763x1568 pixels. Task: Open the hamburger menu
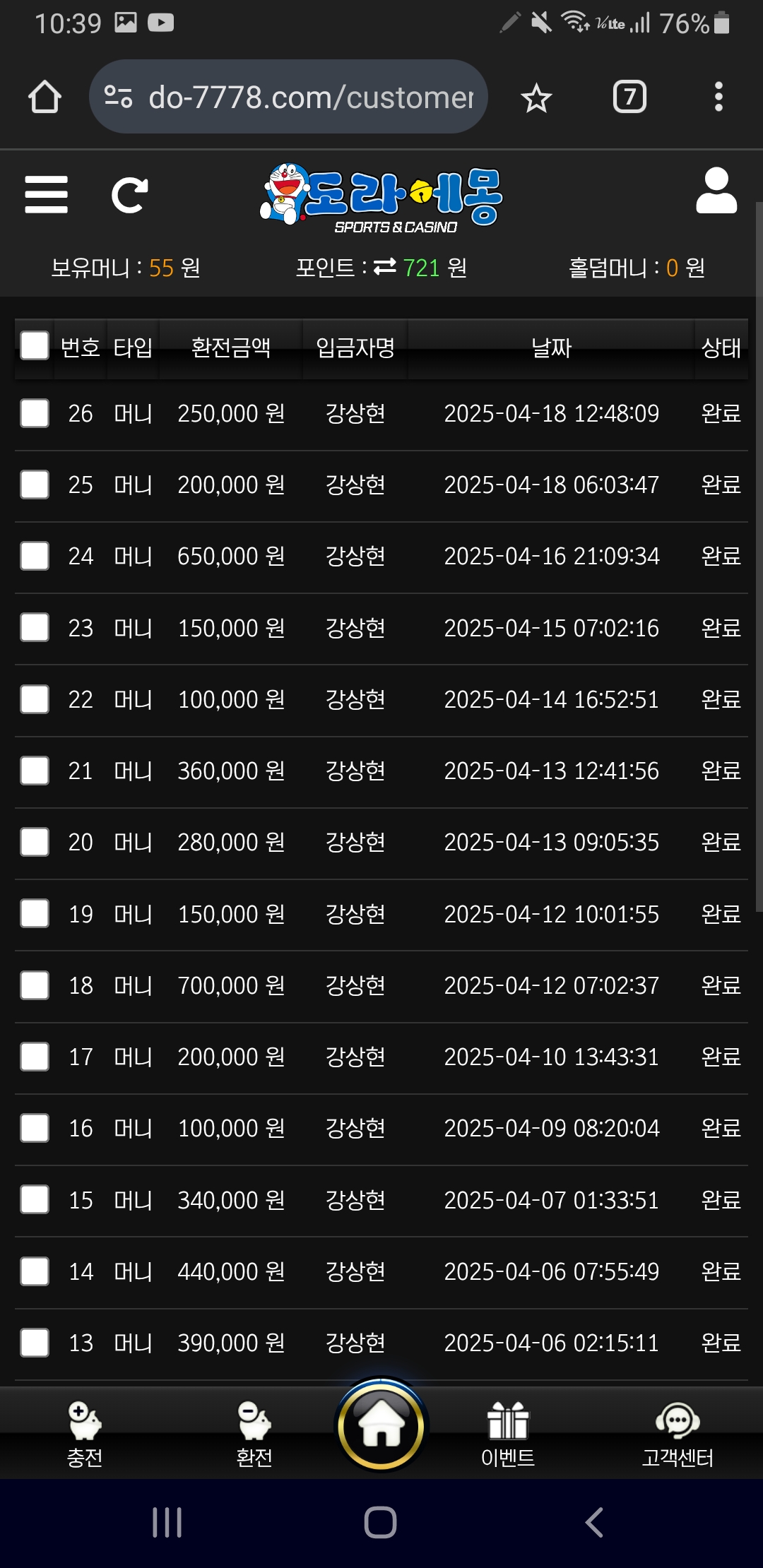coord(46,195)
